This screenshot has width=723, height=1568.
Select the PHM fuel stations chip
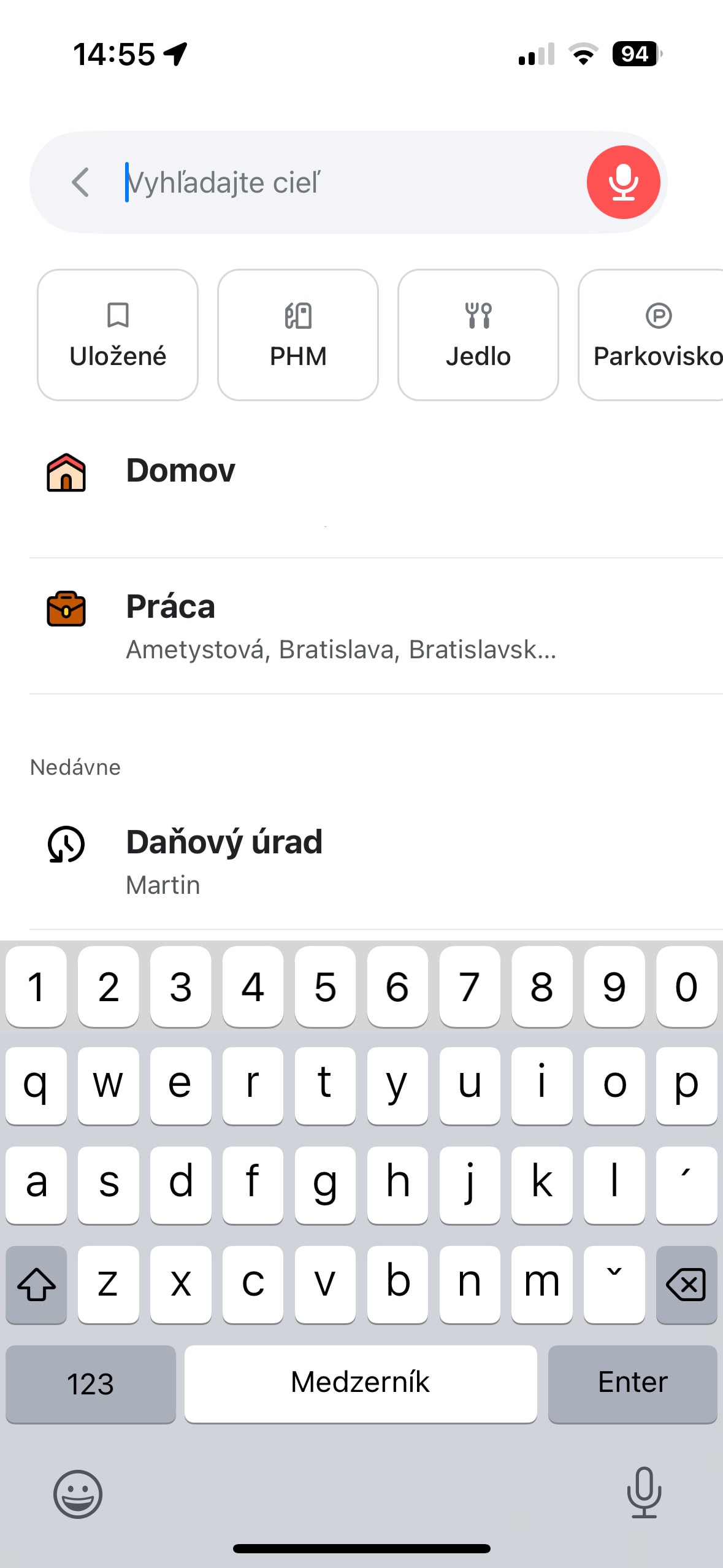(x=298, y=335)
